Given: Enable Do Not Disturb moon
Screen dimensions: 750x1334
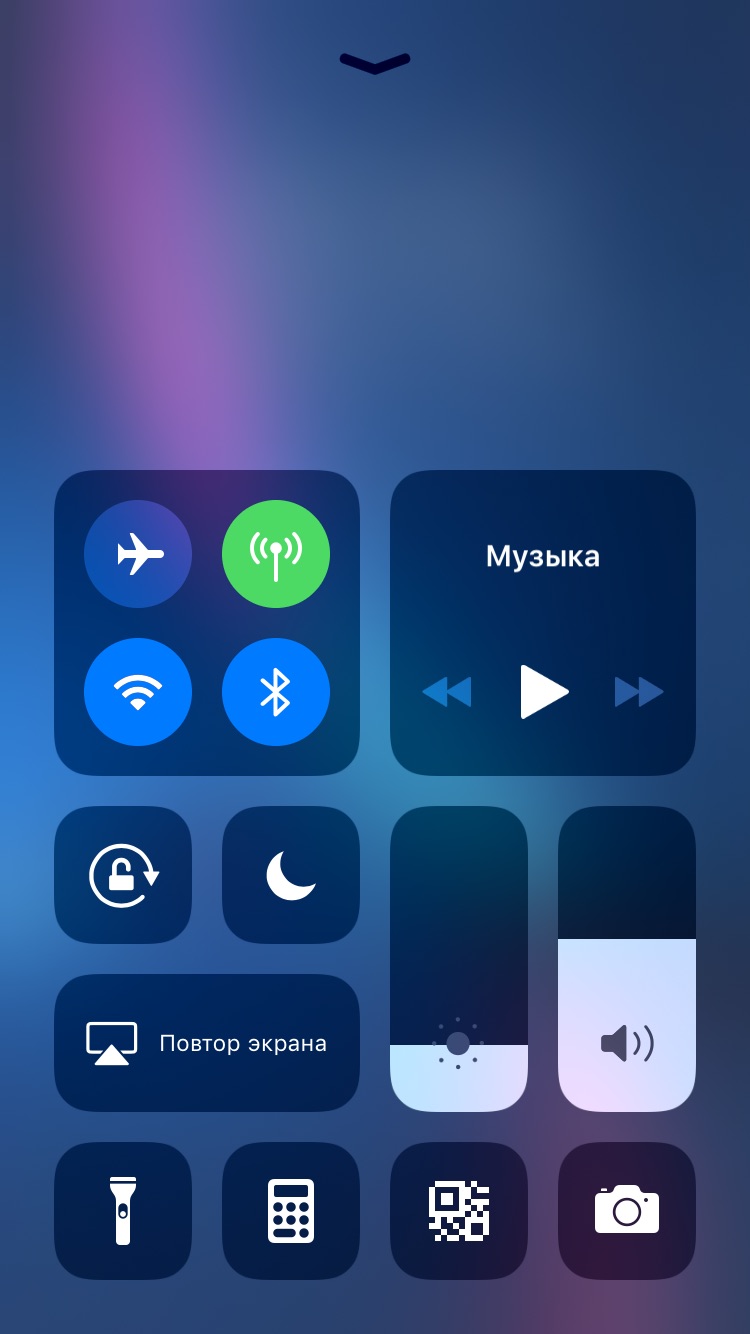Looking at the screenshot, I should click(291, 875).
